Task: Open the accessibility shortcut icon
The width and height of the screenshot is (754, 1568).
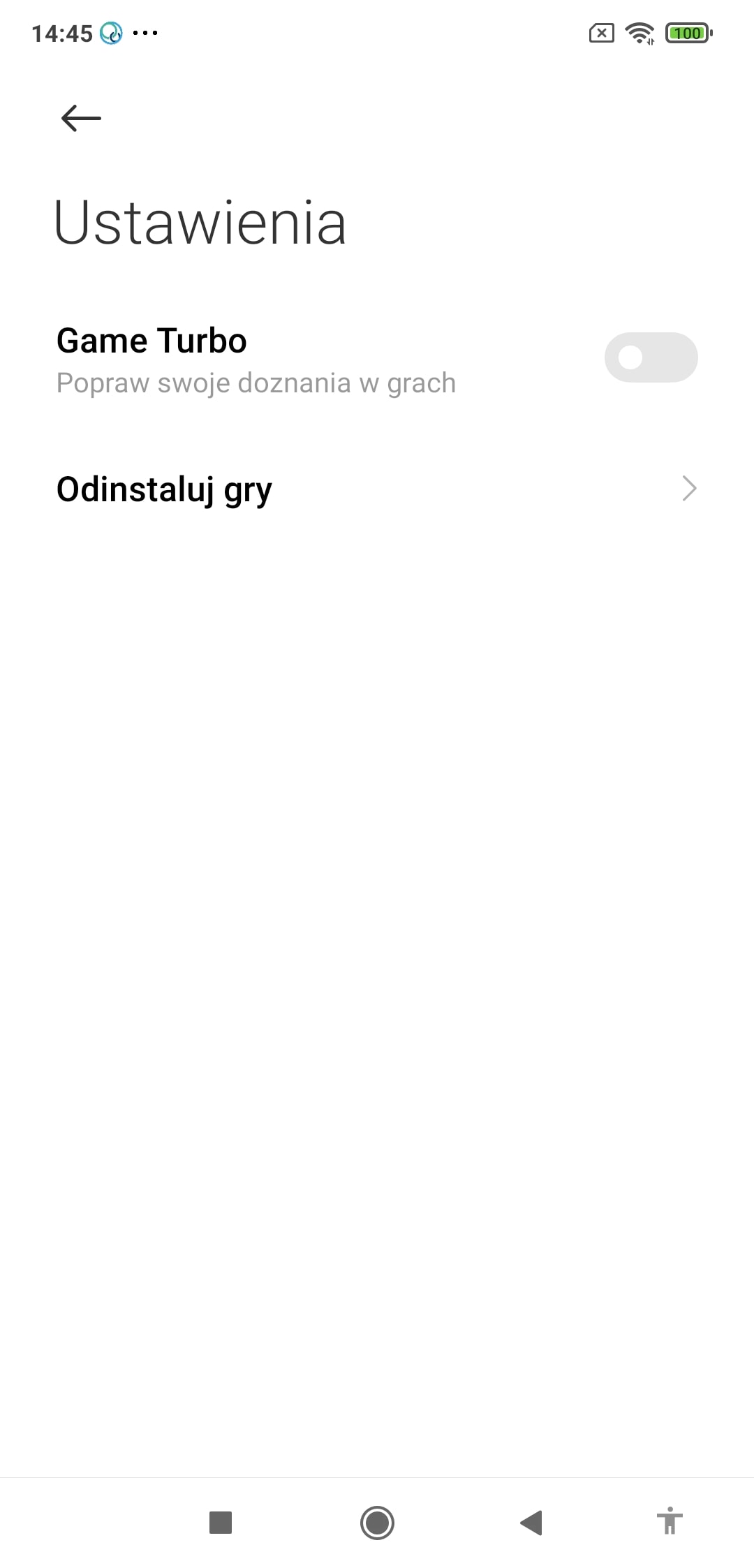Action: 670,1521
